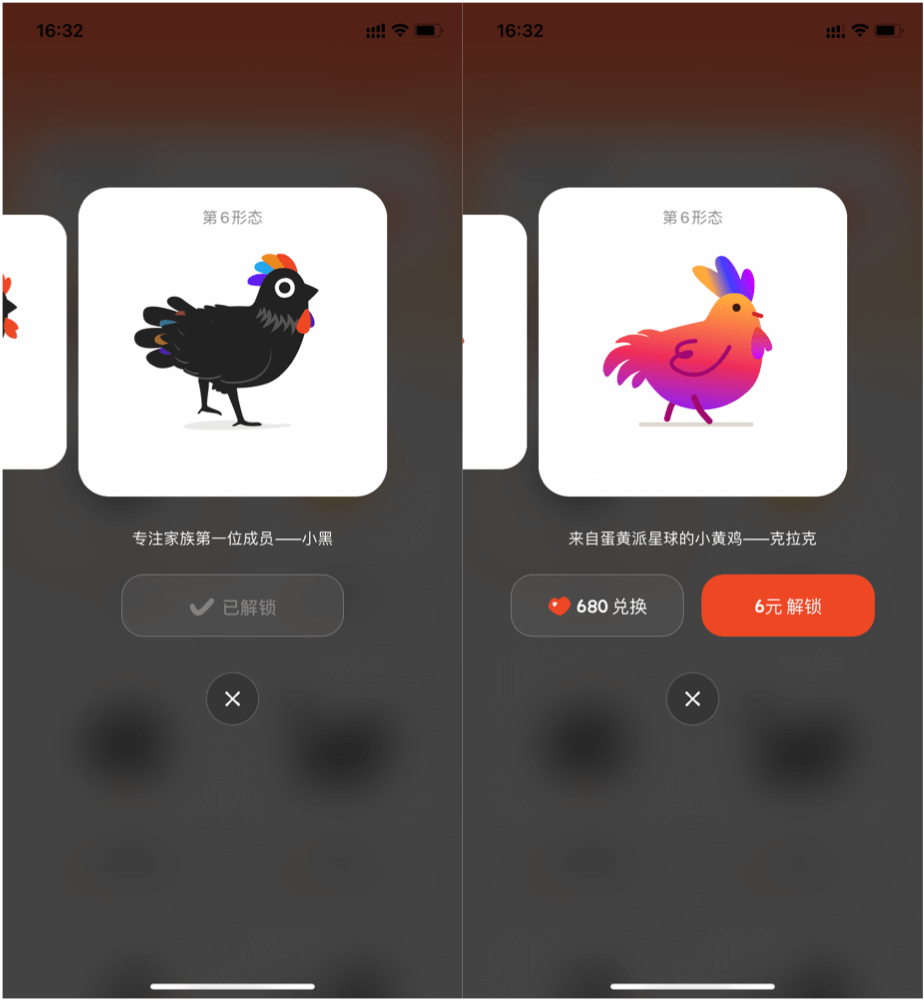Dismiss the 克拉克 character dialog

692,699
